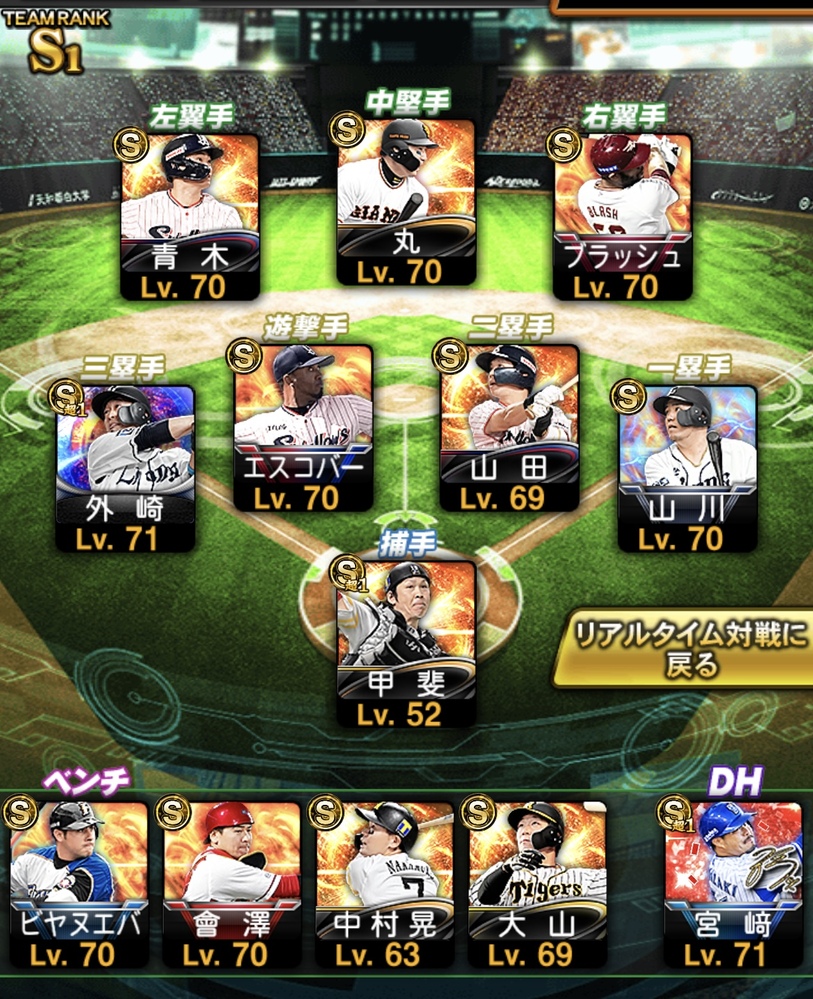Screen dimensions: 813x999
Task: Select shortstop エスコバー card
Action: [303, 425]
